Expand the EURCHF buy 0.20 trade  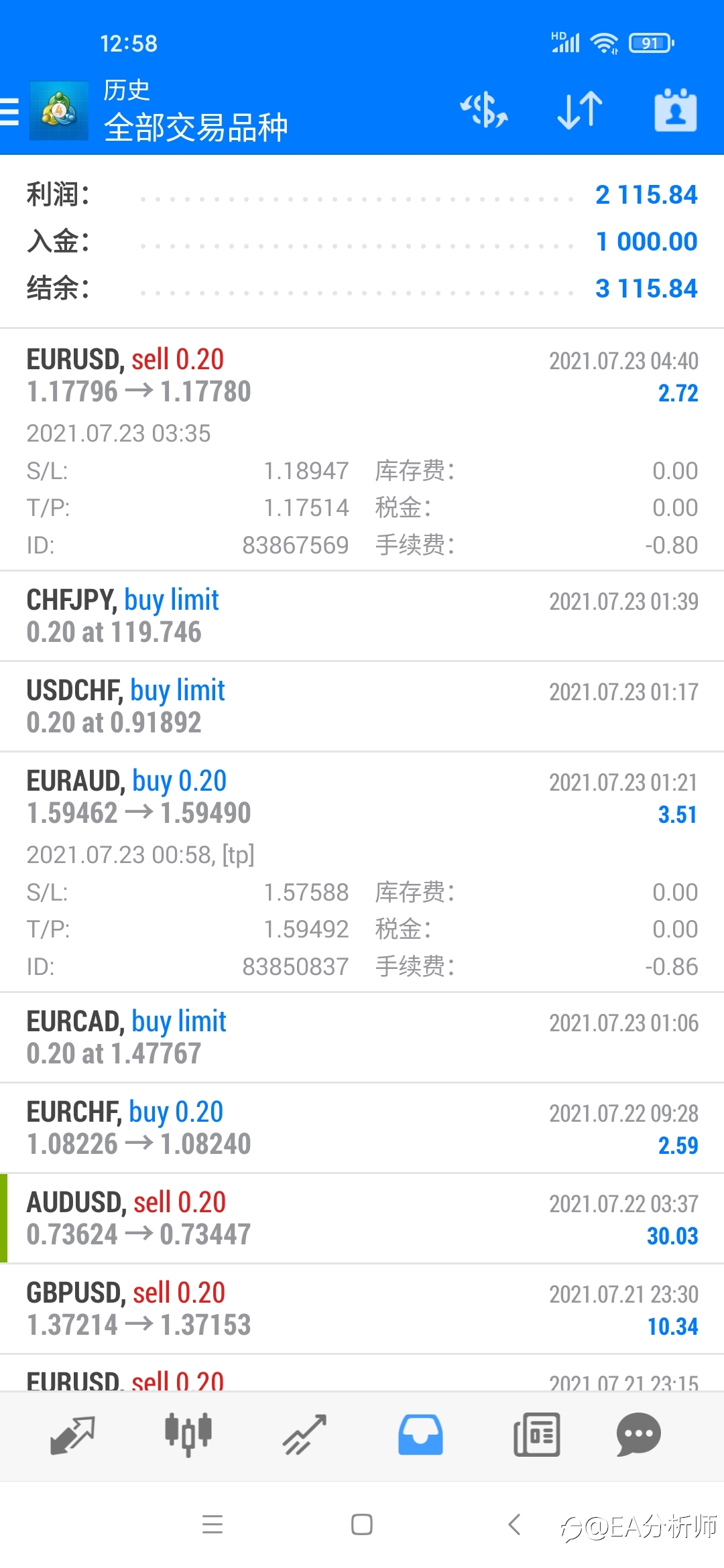click(362, 1128)
